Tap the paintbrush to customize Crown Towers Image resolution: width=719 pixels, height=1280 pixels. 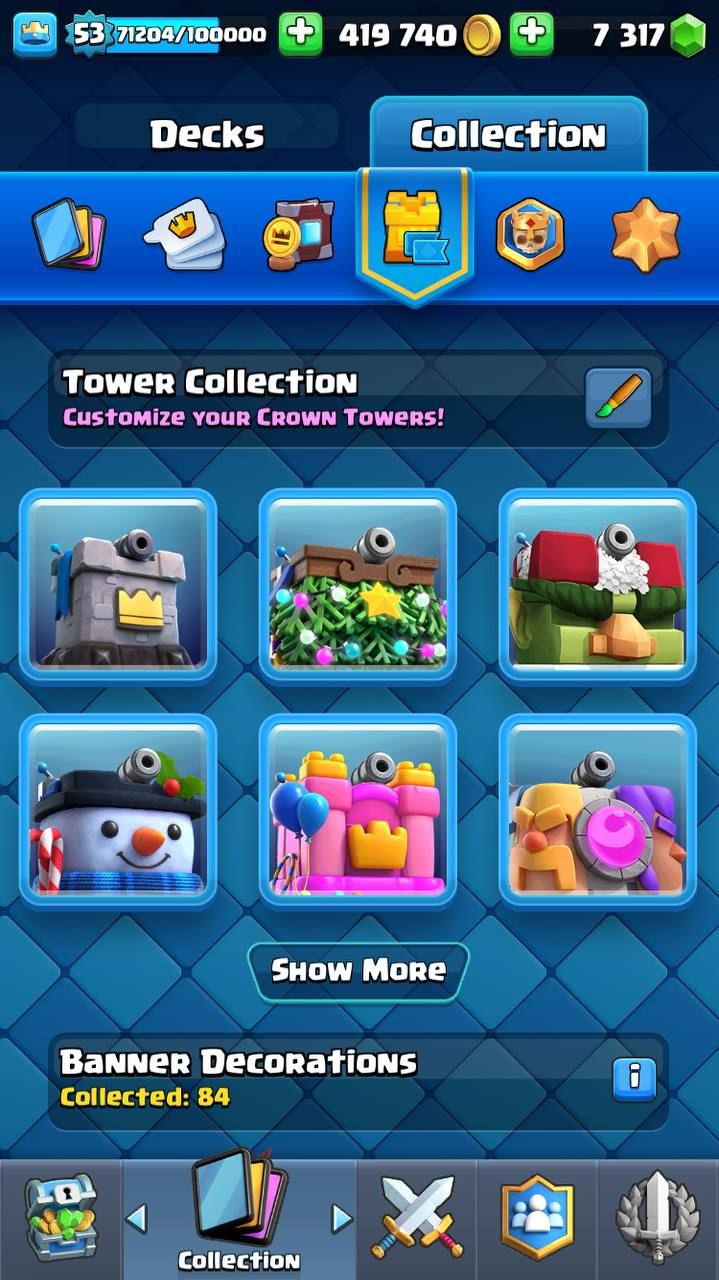click(618, 398)
